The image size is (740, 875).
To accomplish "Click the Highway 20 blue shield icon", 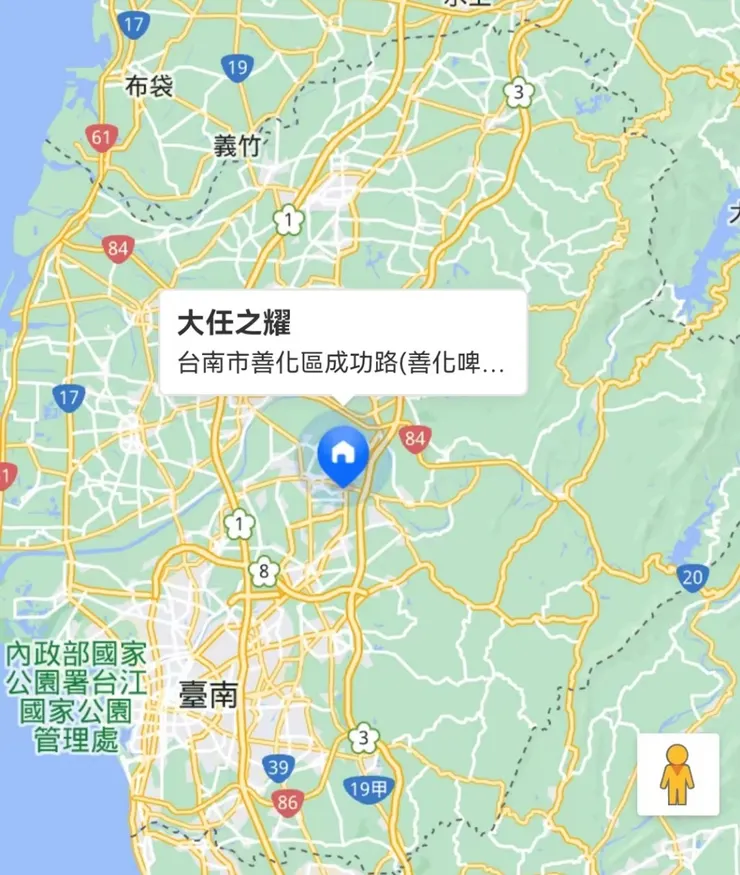I will pyautogui.click(x=691, y=575).
